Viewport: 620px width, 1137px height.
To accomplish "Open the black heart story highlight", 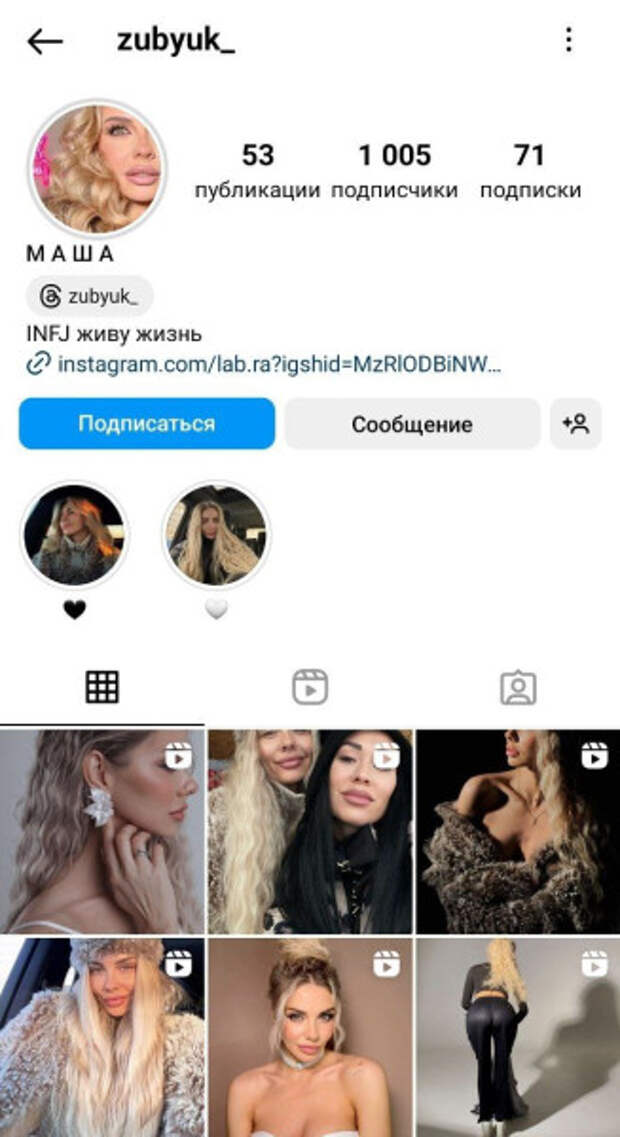I will pyautogui.click(x=74, y=535).
